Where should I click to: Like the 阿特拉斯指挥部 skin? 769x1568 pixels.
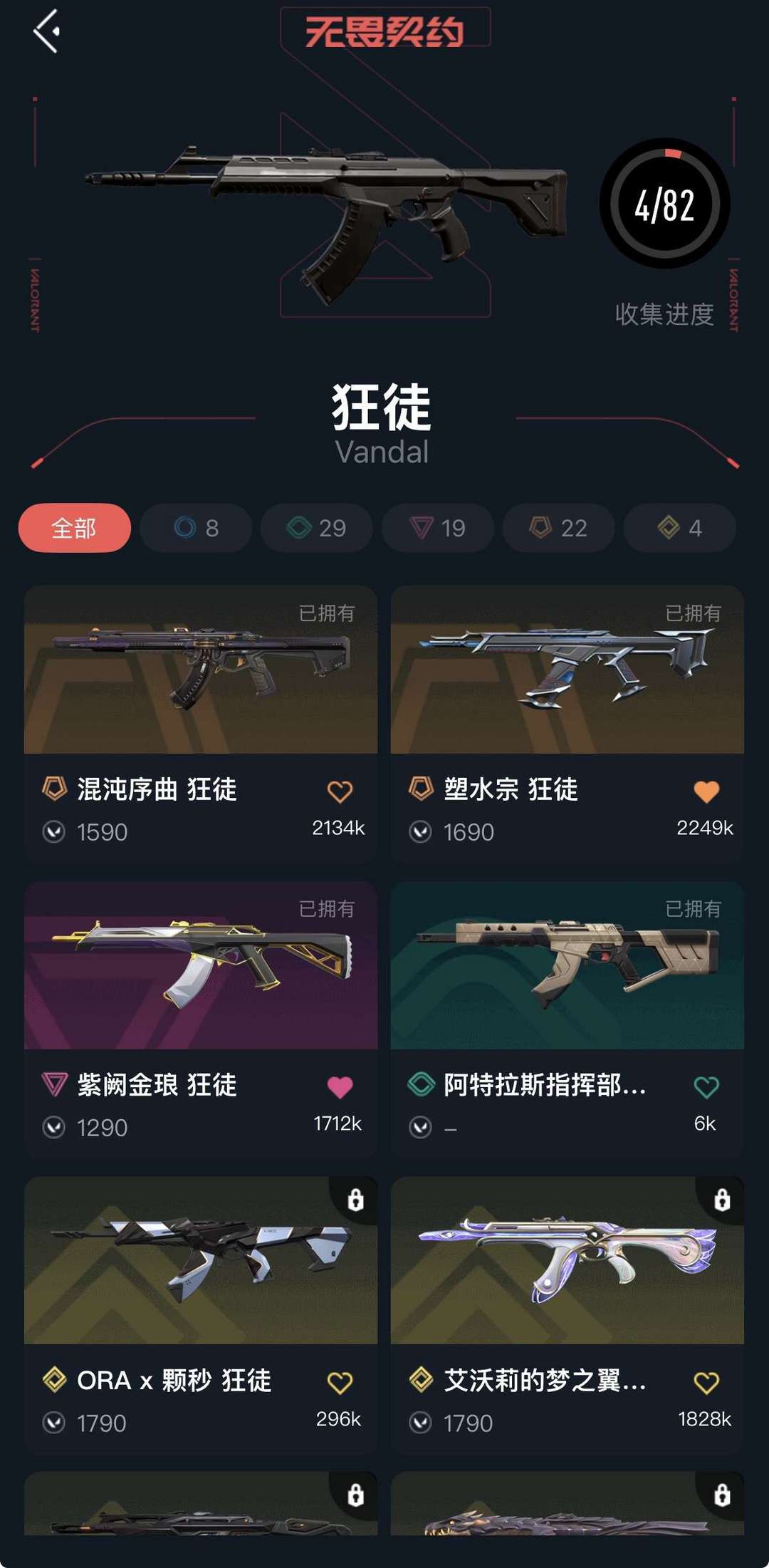tap(706, 1087)
